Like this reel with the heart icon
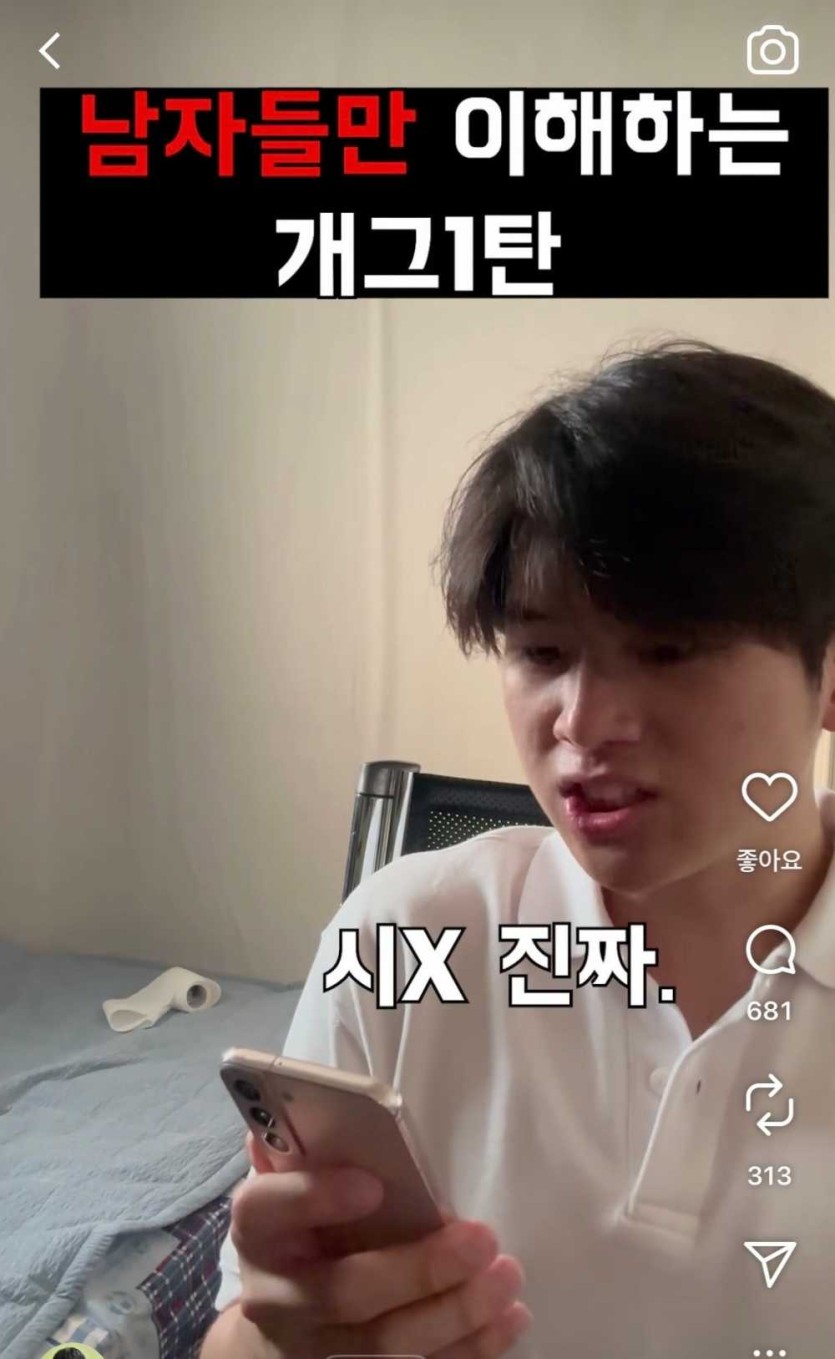This screenshot has width=835, height=1359. [x=769, y=797]
